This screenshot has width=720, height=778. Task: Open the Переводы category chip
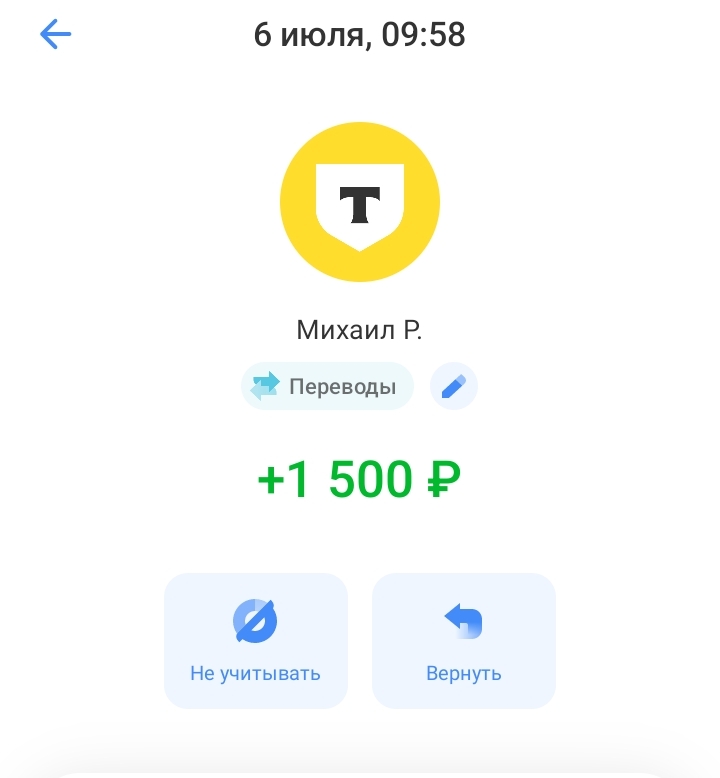[x=327, y=386]
